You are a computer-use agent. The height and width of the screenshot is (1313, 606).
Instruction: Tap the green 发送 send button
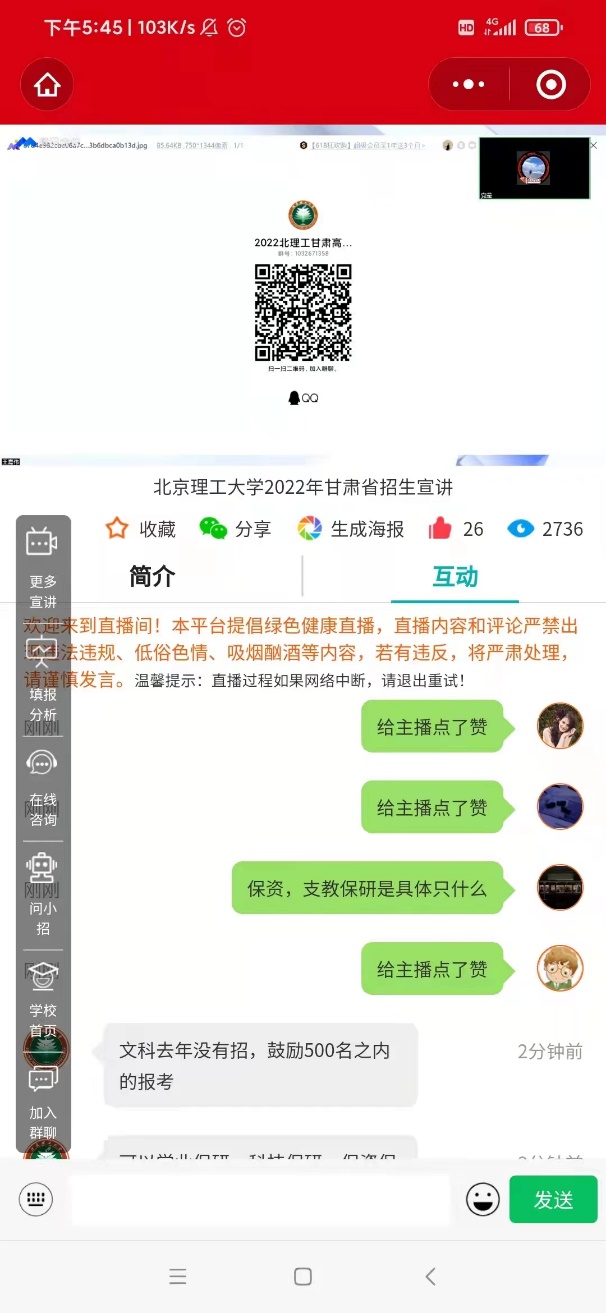click(x=553, y=1199)
